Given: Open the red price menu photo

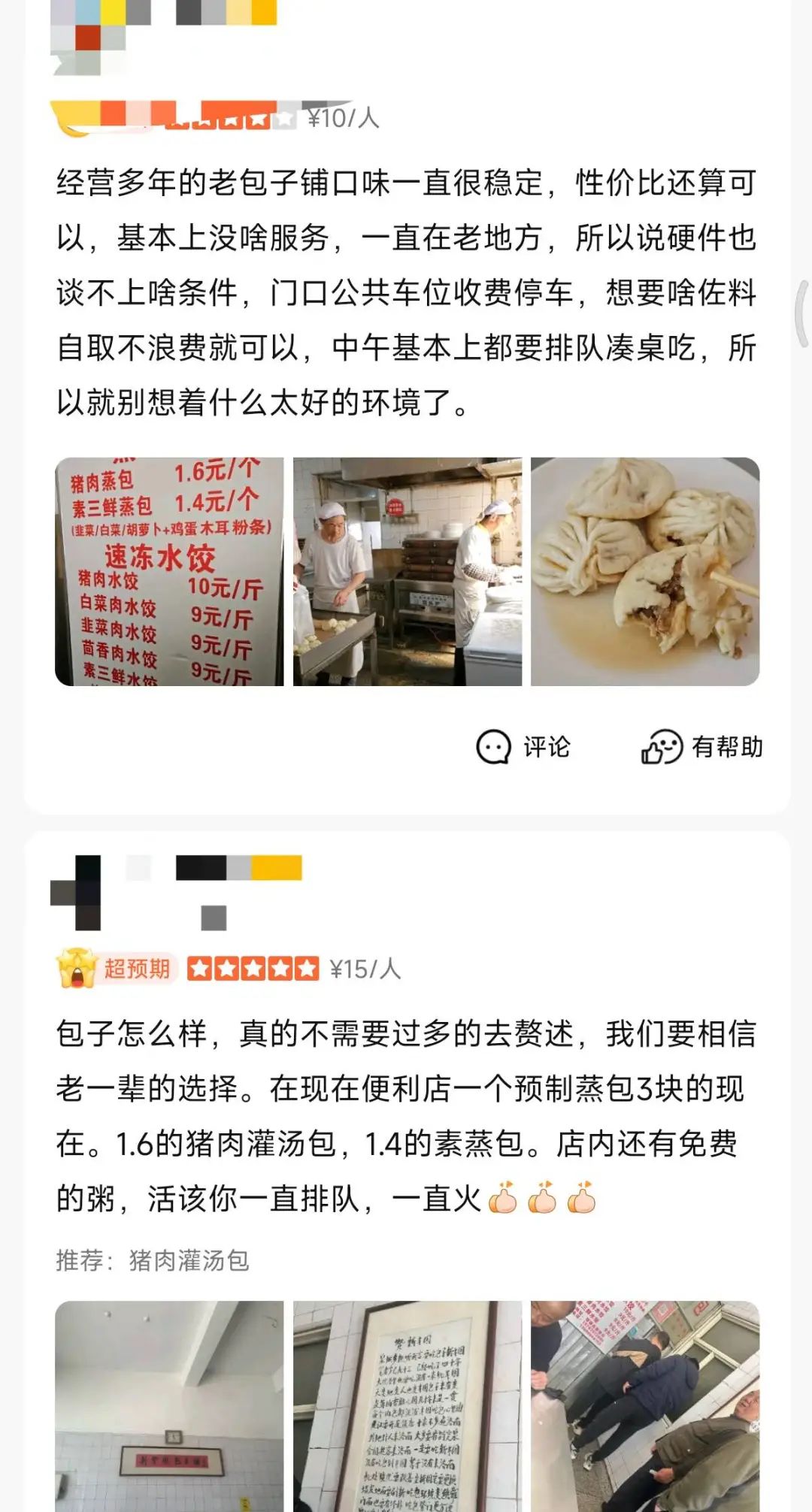Looking at the screenshot, I should pos(169,571).
